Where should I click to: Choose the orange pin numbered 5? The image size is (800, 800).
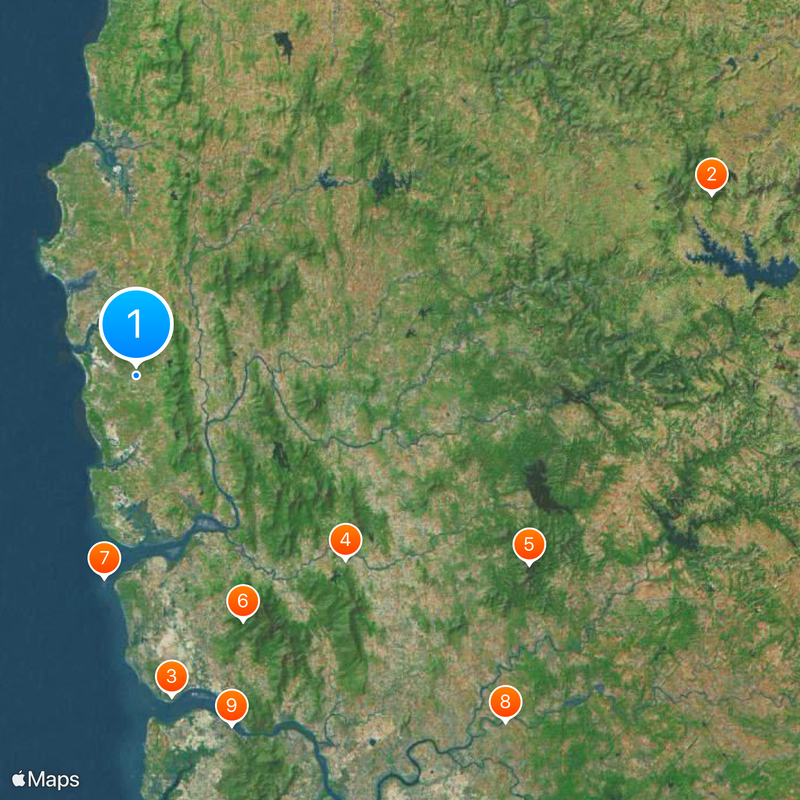click(529, 545)
